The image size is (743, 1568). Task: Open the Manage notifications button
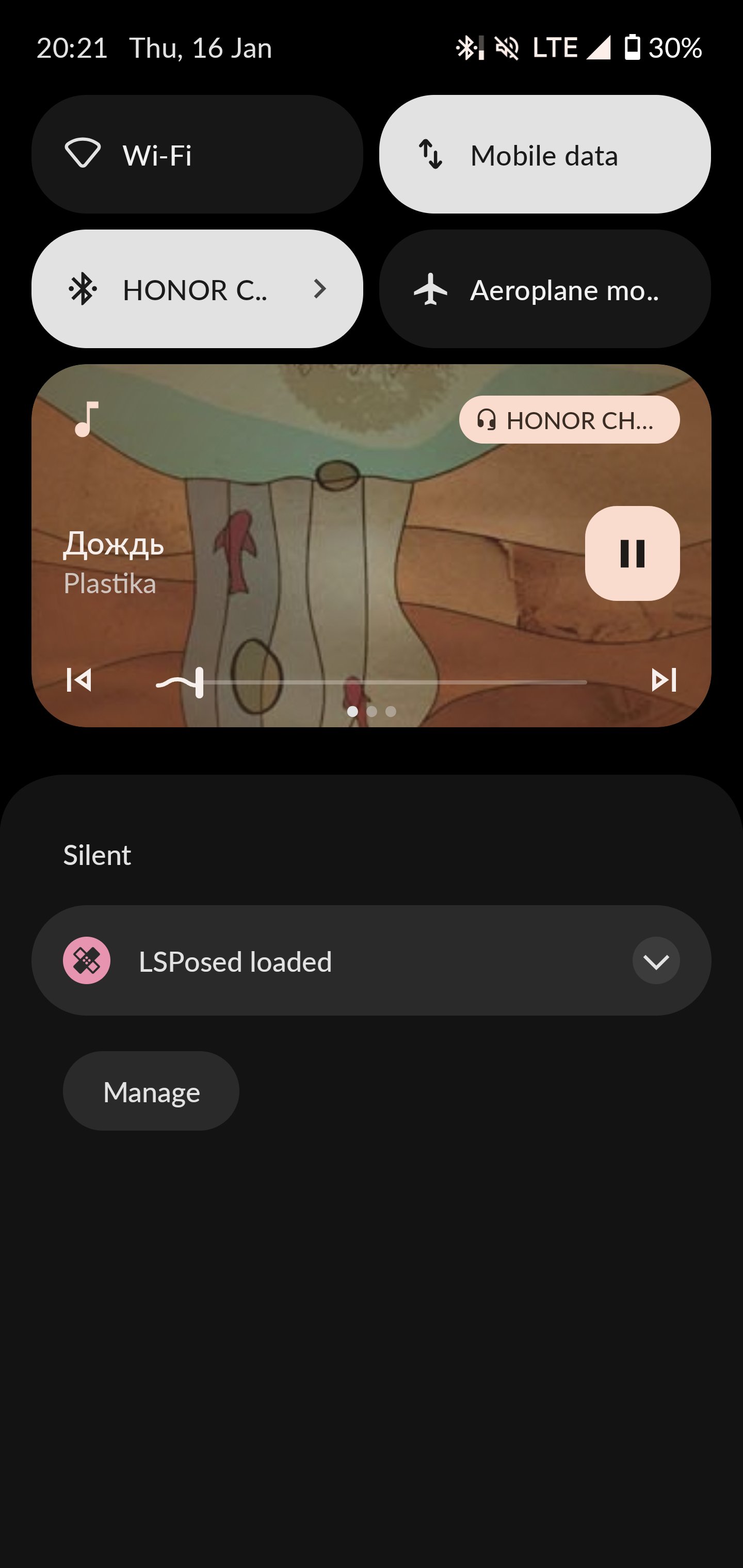click(x=151, y=1091)
